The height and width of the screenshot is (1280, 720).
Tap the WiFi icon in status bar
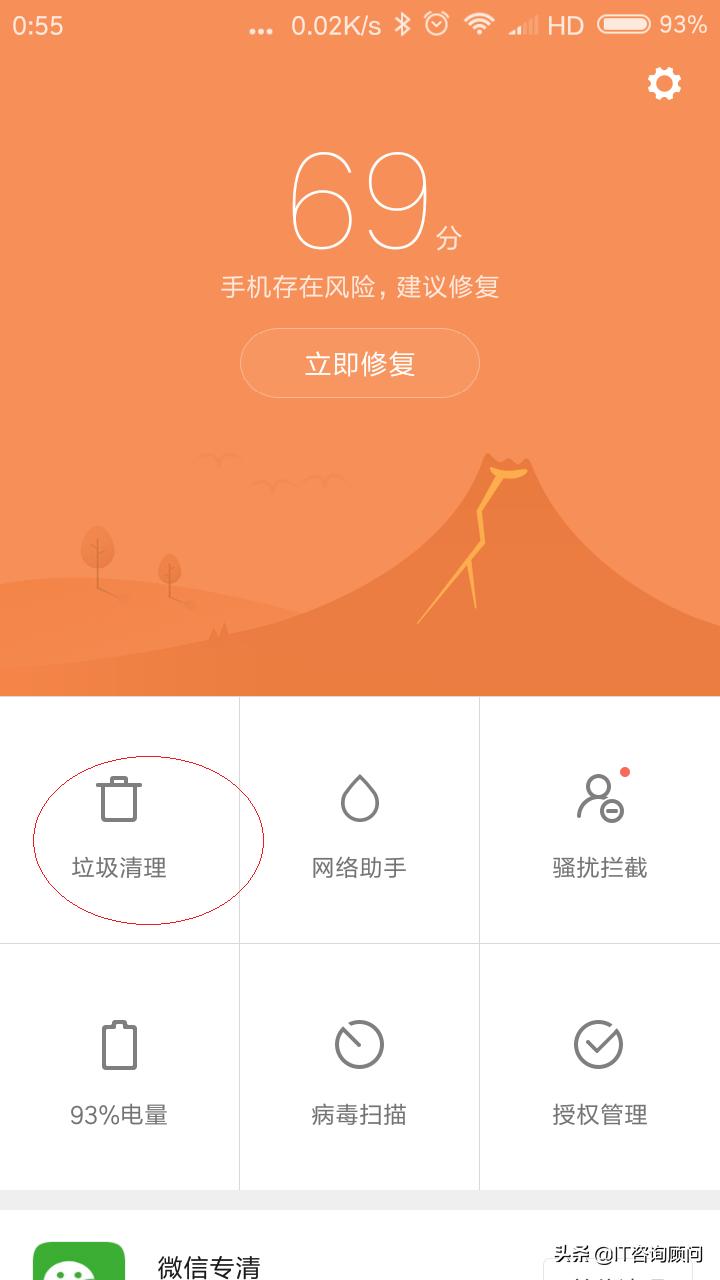tap(478, 25)
